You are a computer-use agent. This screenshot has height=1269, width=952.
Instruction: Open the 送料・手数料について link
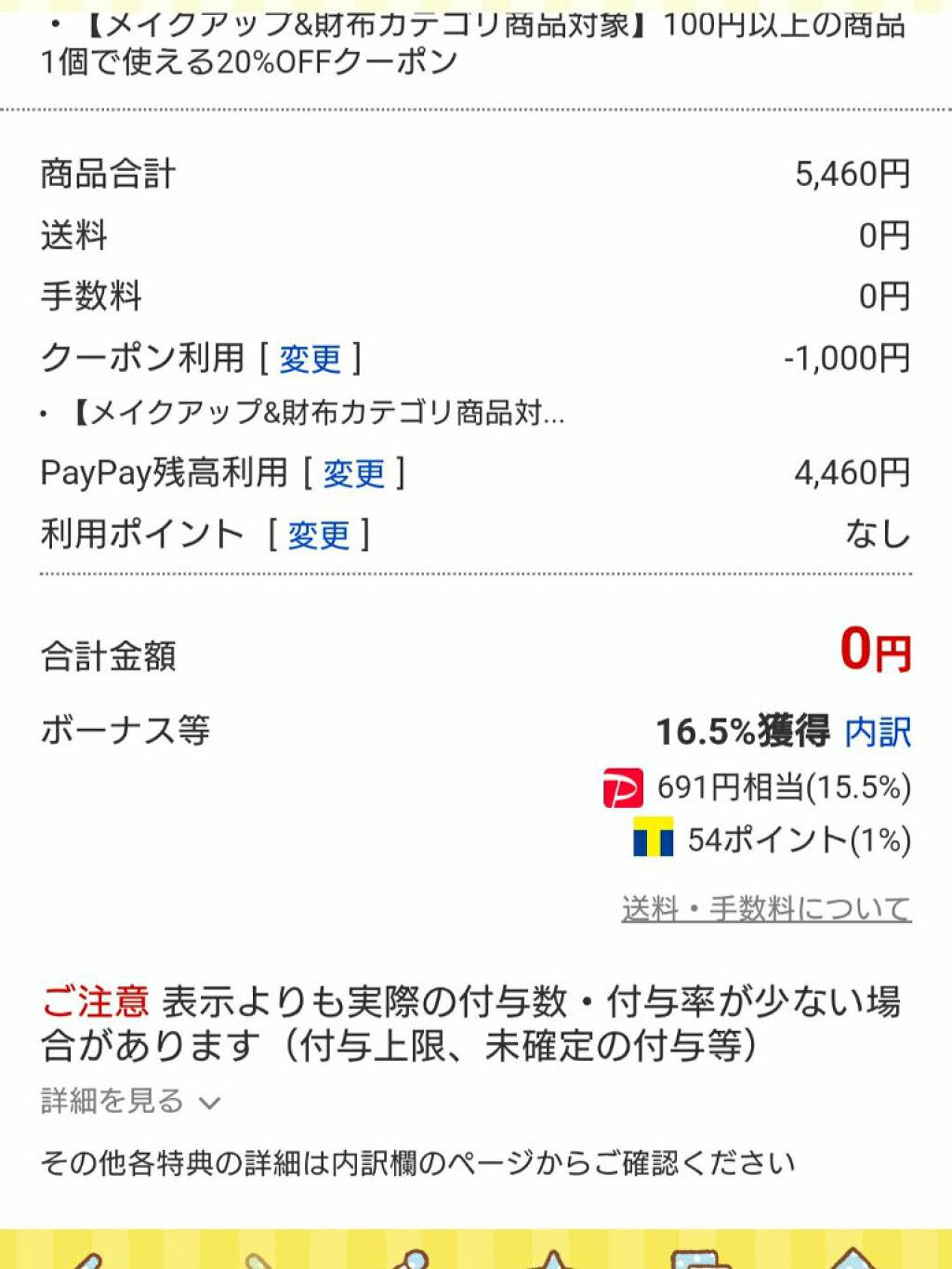(764, 903)
